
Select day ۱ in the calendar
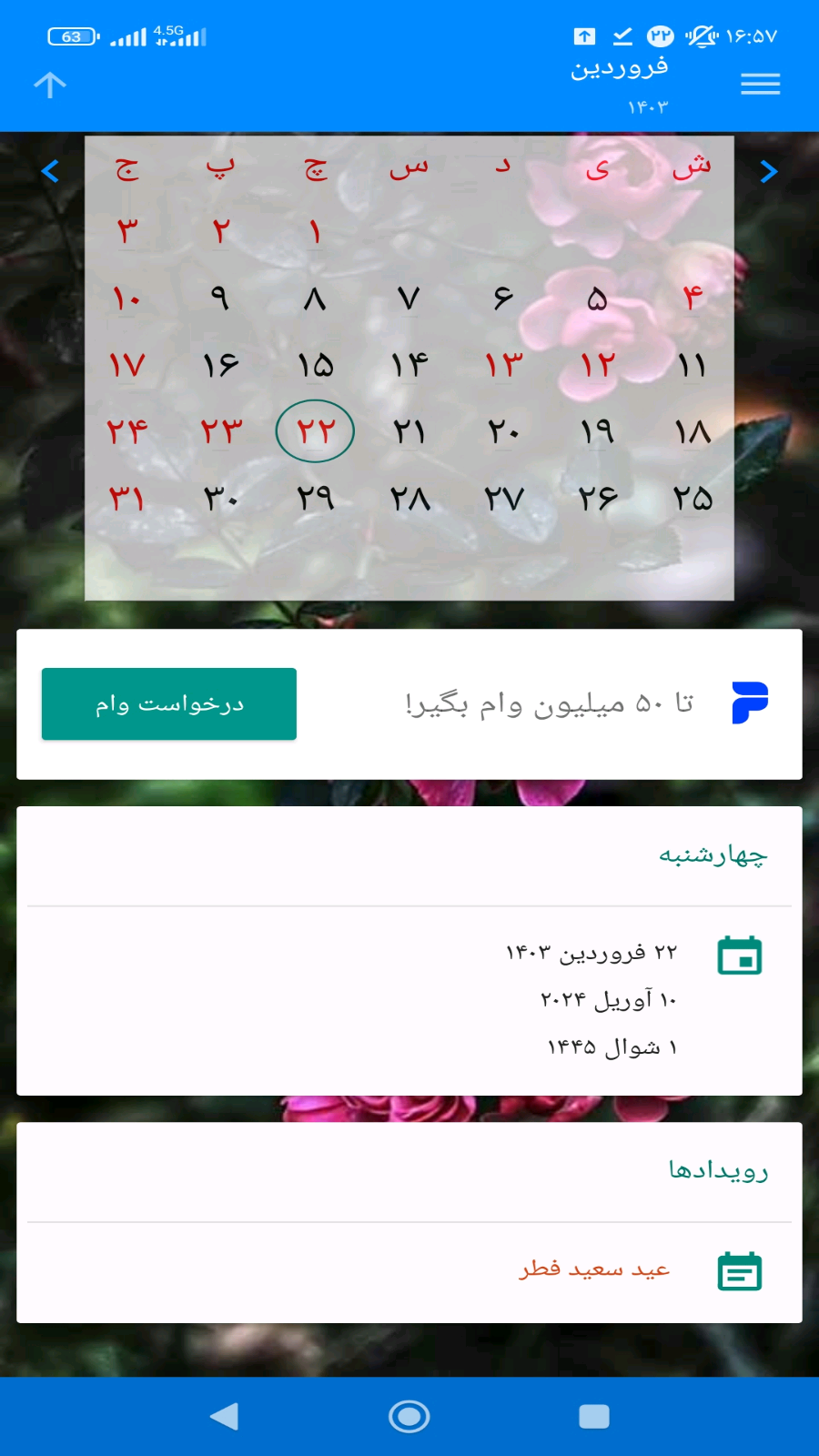point(315,232)
